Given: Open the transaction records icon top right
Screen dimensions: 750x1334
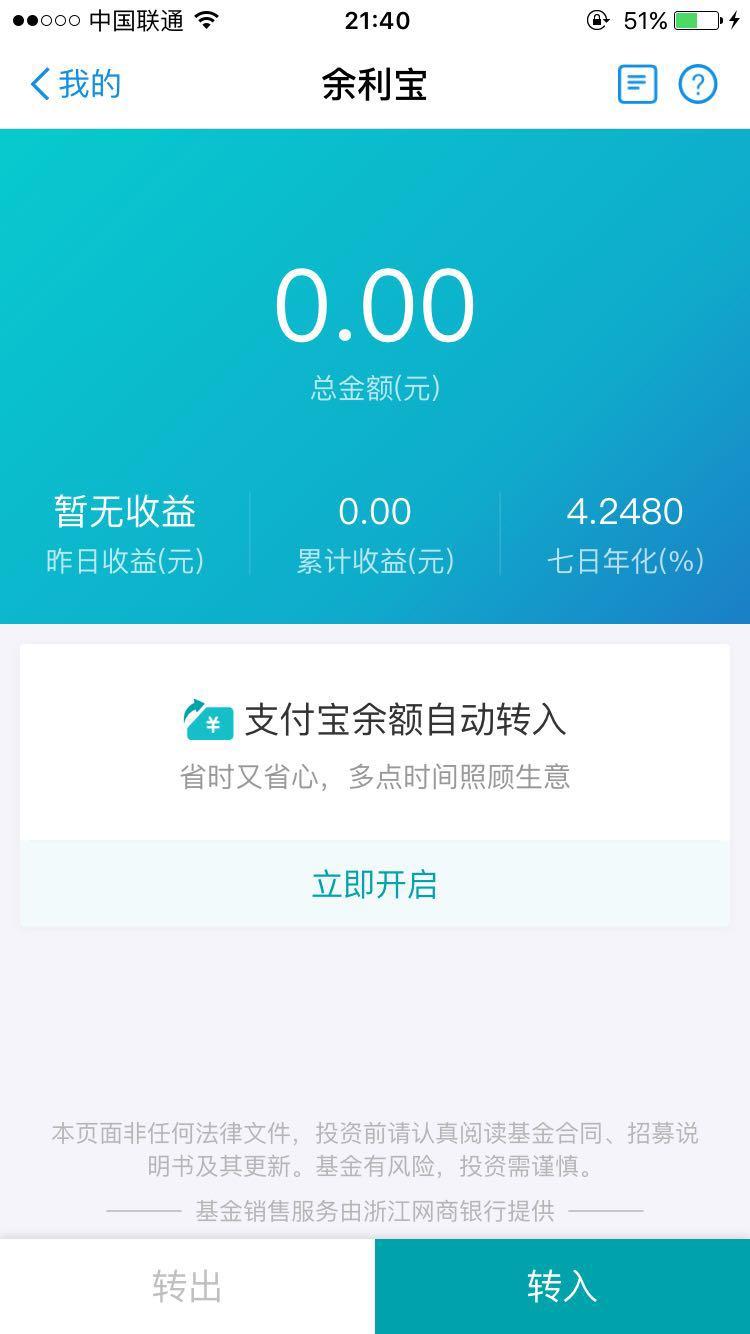Looking at the screenshot, I should (636, 84).
